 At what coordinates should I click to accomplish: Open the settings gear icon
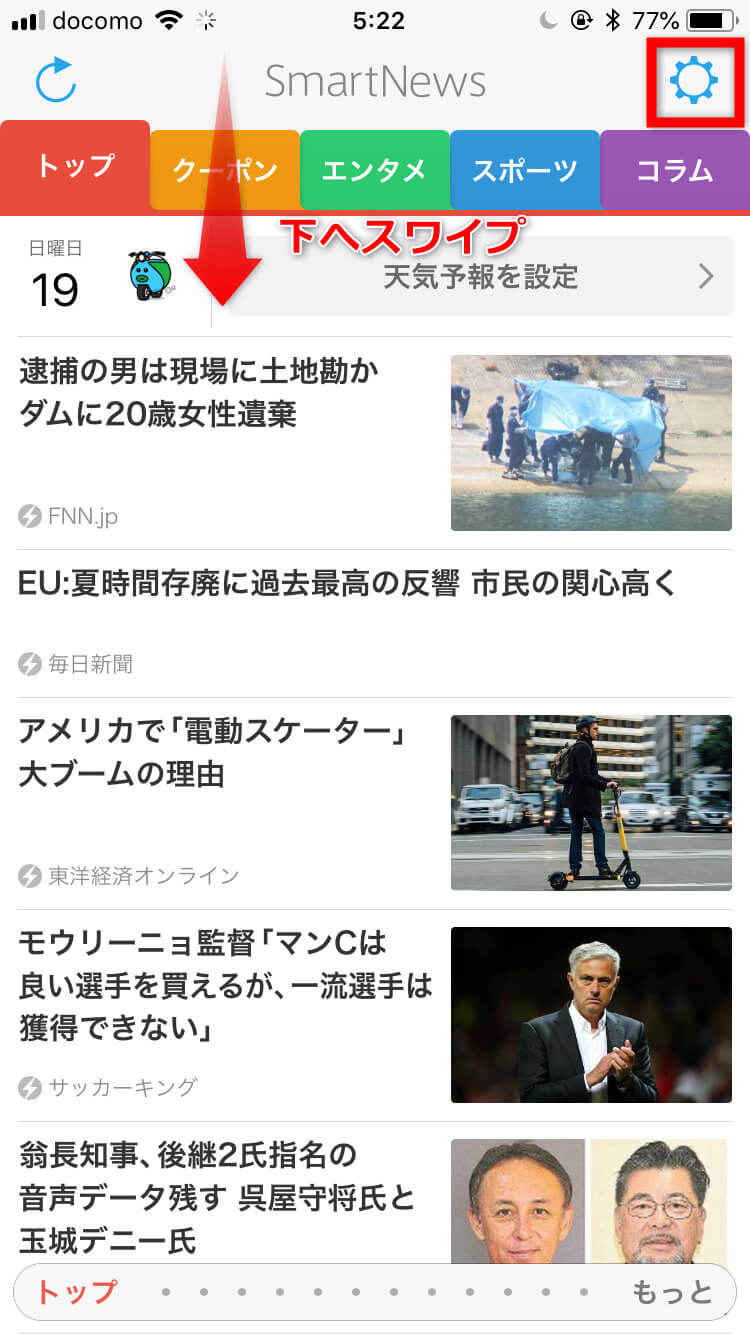point(694,81)
